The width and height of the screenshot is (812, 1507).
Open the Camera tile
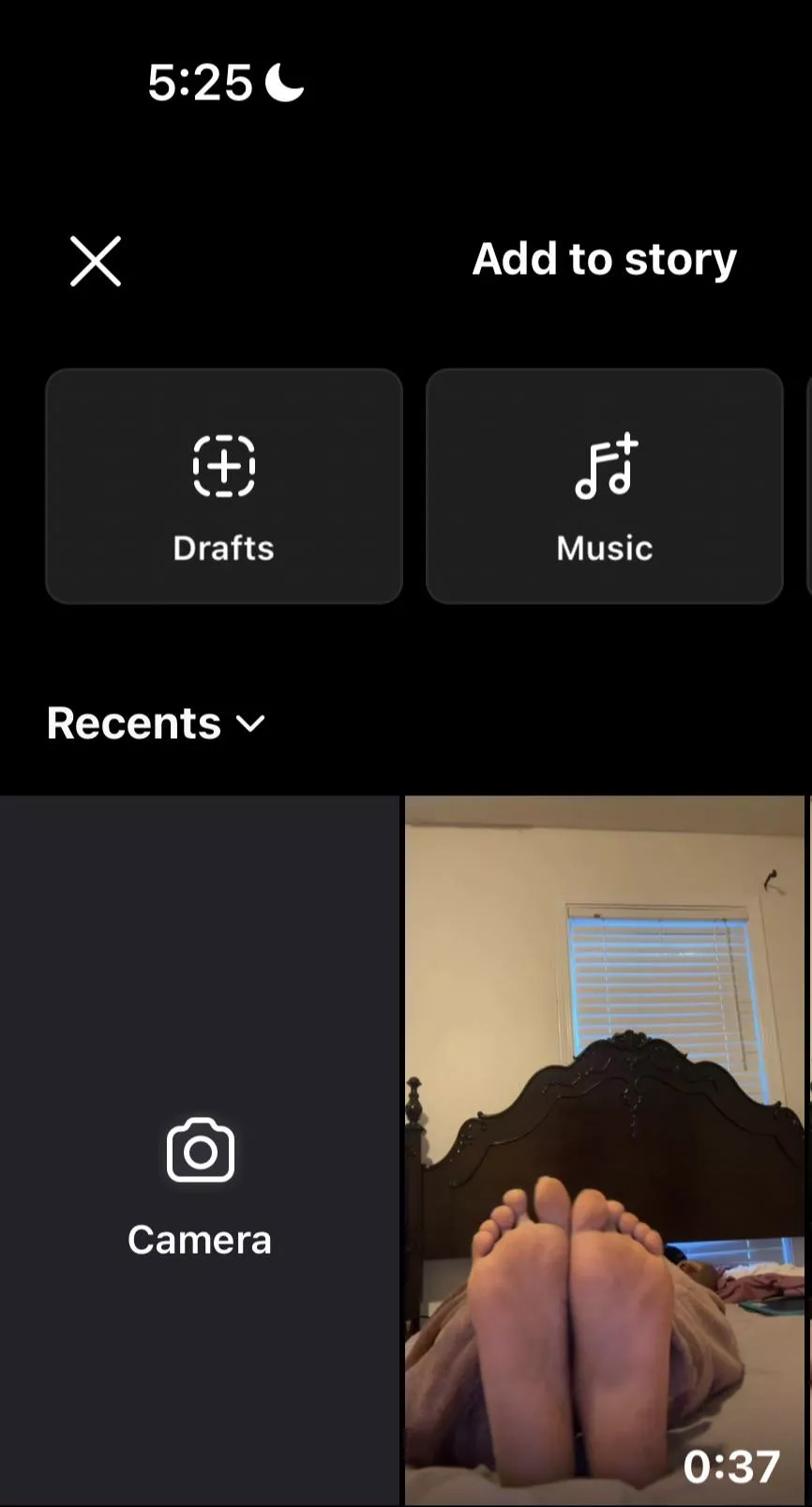pos(200,1150)
